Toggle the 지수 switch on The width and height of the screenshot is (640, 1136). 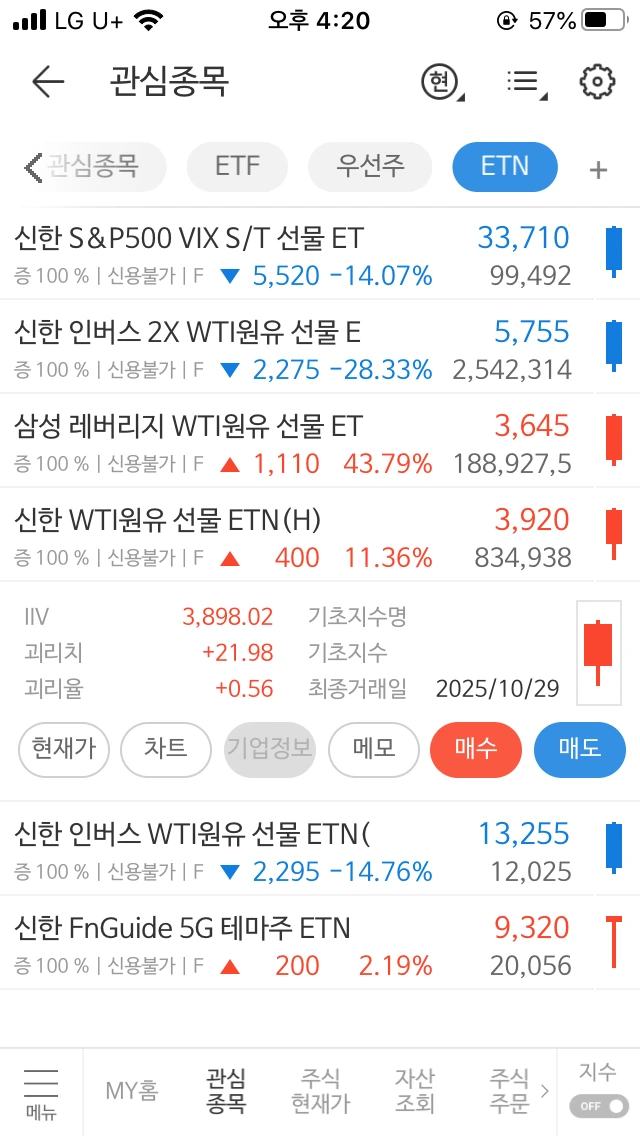(598, 1106)
